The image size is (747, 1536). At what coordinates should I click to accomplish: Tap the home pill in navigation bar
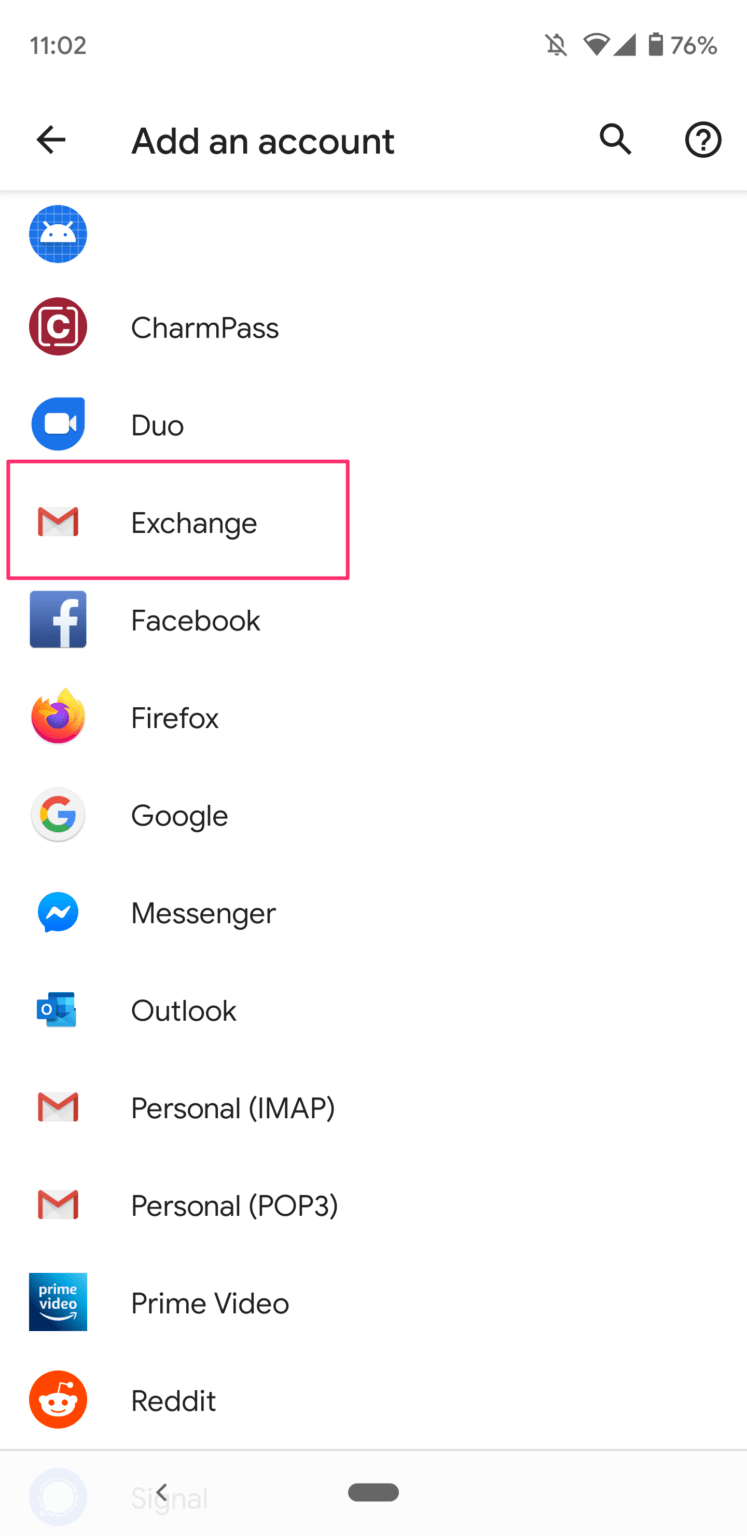pyautogui.click(x=373, y=1492)
